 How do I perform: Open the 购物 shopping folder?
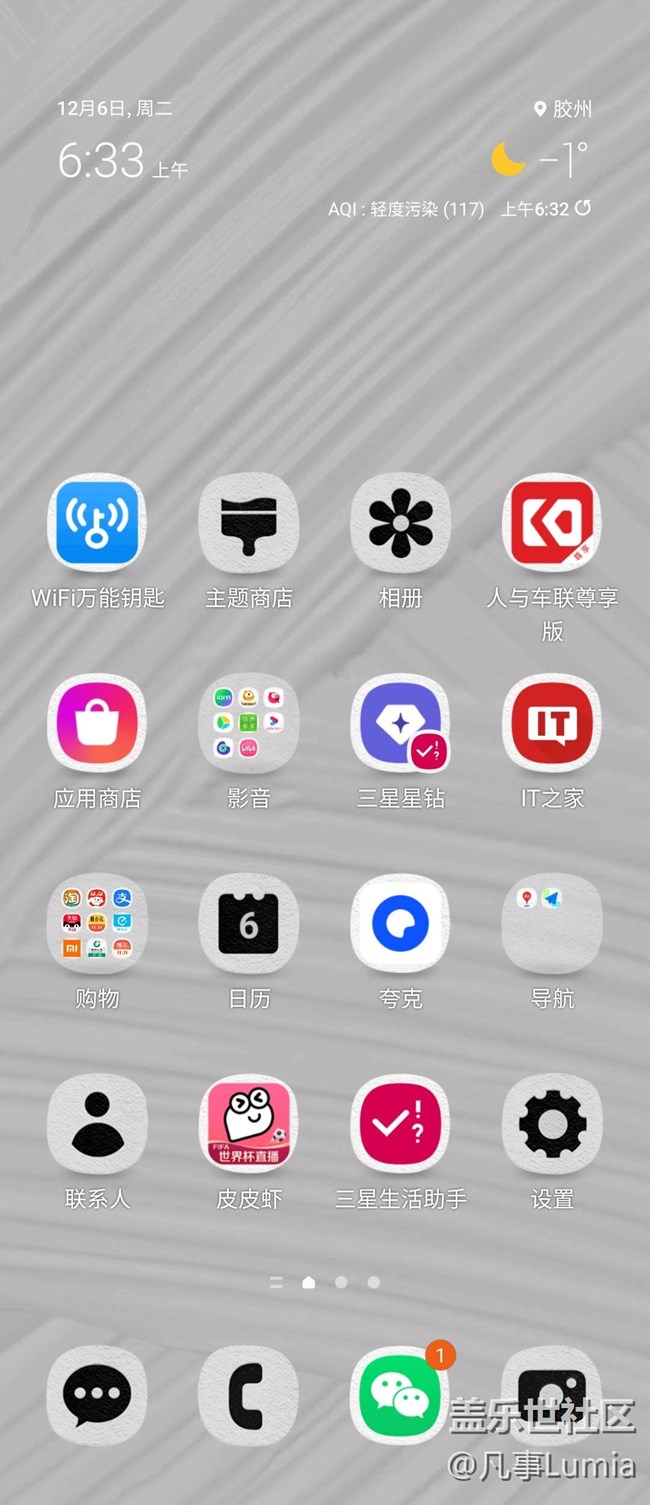tap(97, 923)
